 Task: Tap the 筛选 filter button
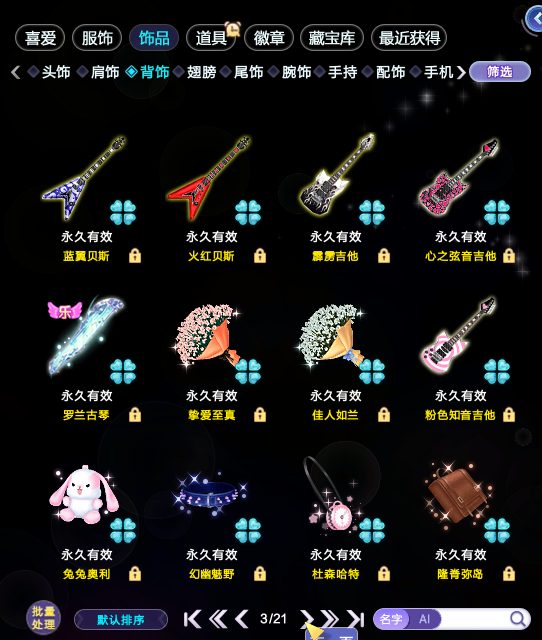(x=500, y=72)
